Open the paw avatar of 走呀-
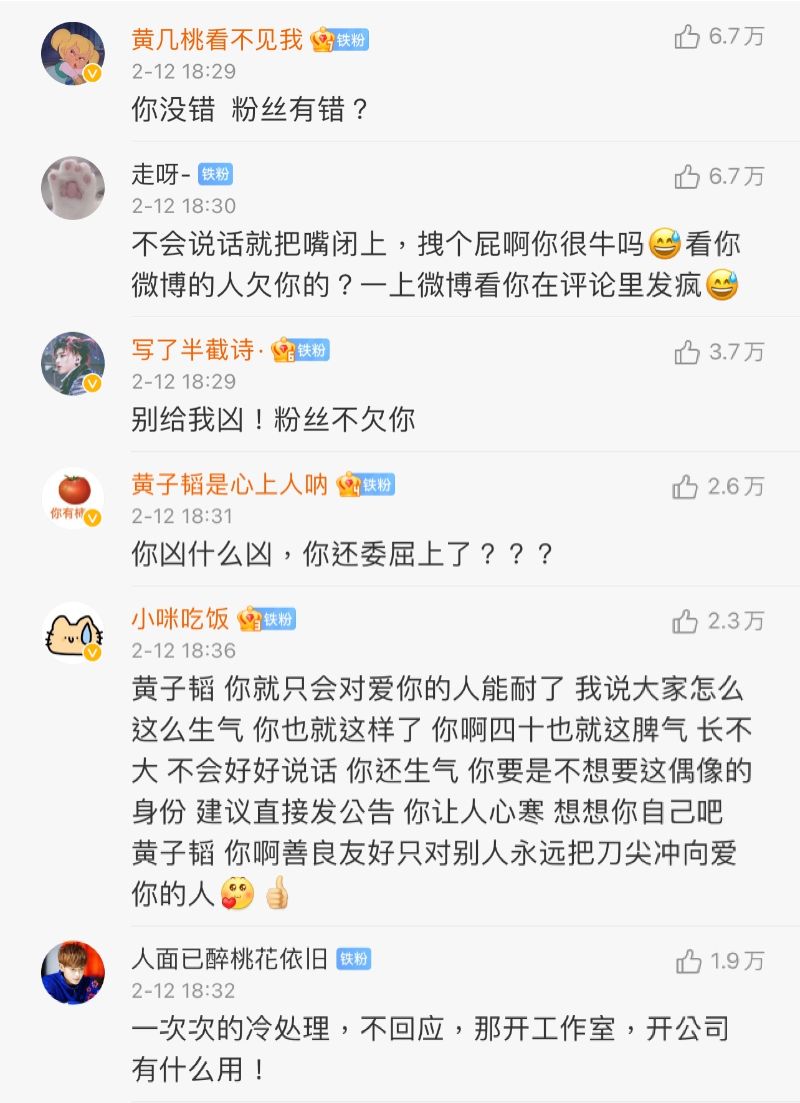The image size is (800, 1103). pyautogui.click(x=73, y=189)
